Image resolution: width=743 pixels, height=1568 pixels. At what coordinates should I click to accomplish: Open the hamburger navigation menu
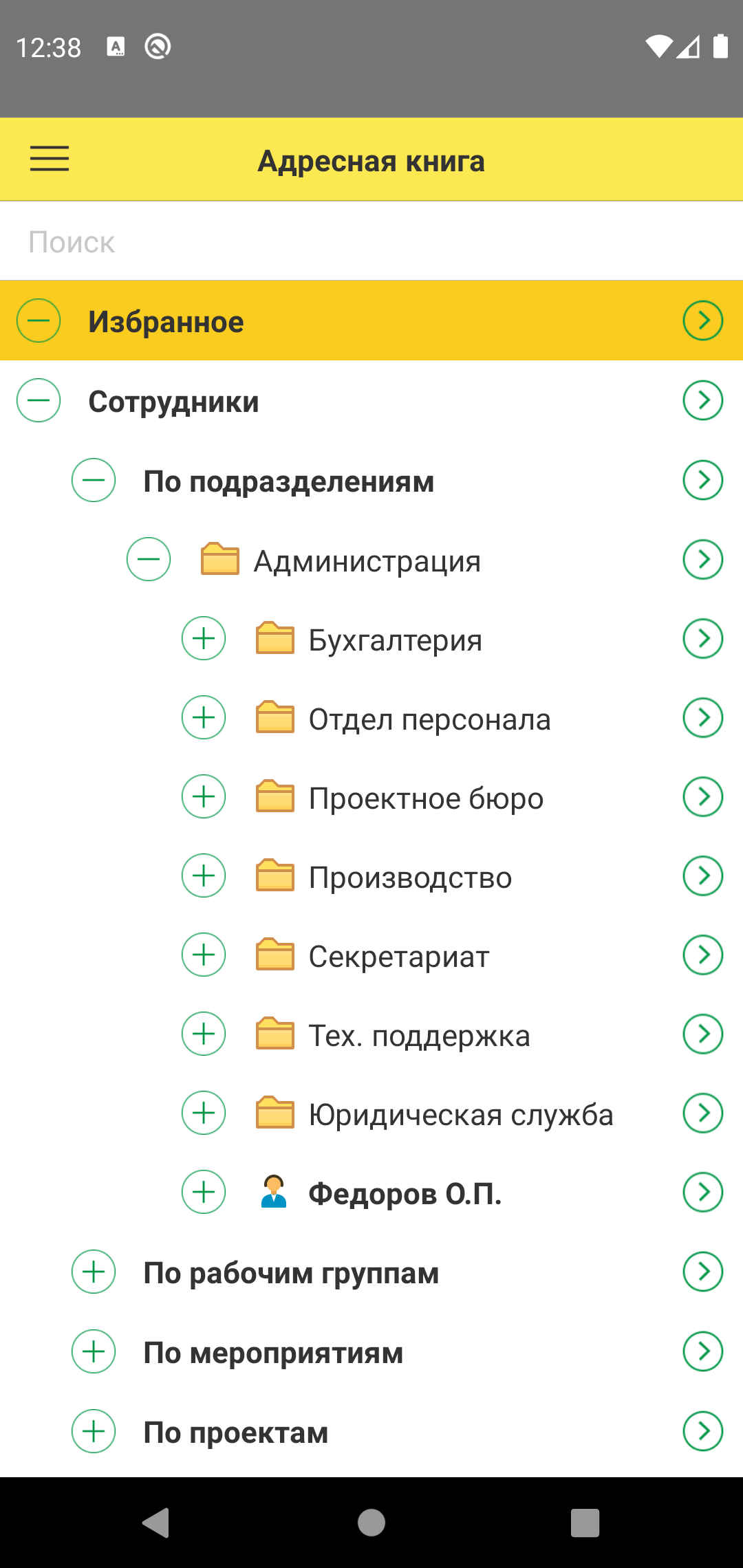click(50, 159)
